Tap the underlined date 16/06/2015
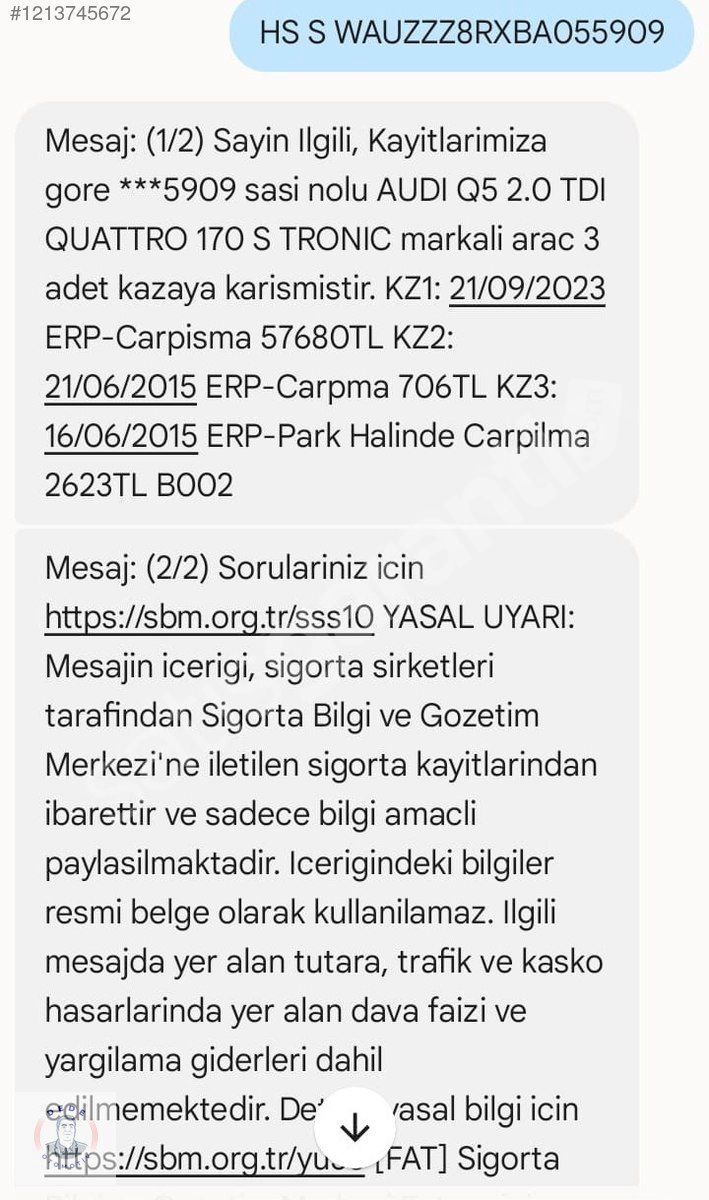Viewport: 709px width, 1200px height. coord(120,436)
